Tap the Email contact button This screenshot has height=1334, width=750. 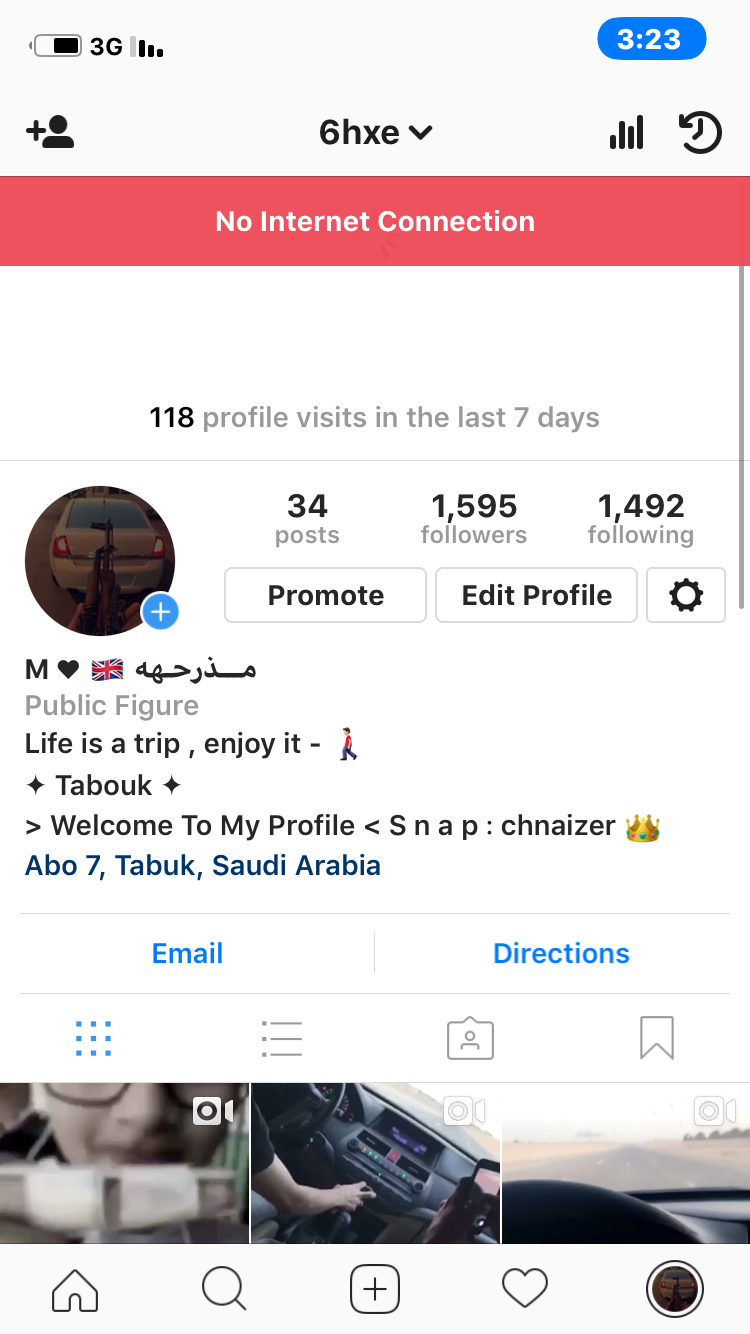(x=187, y=953)
